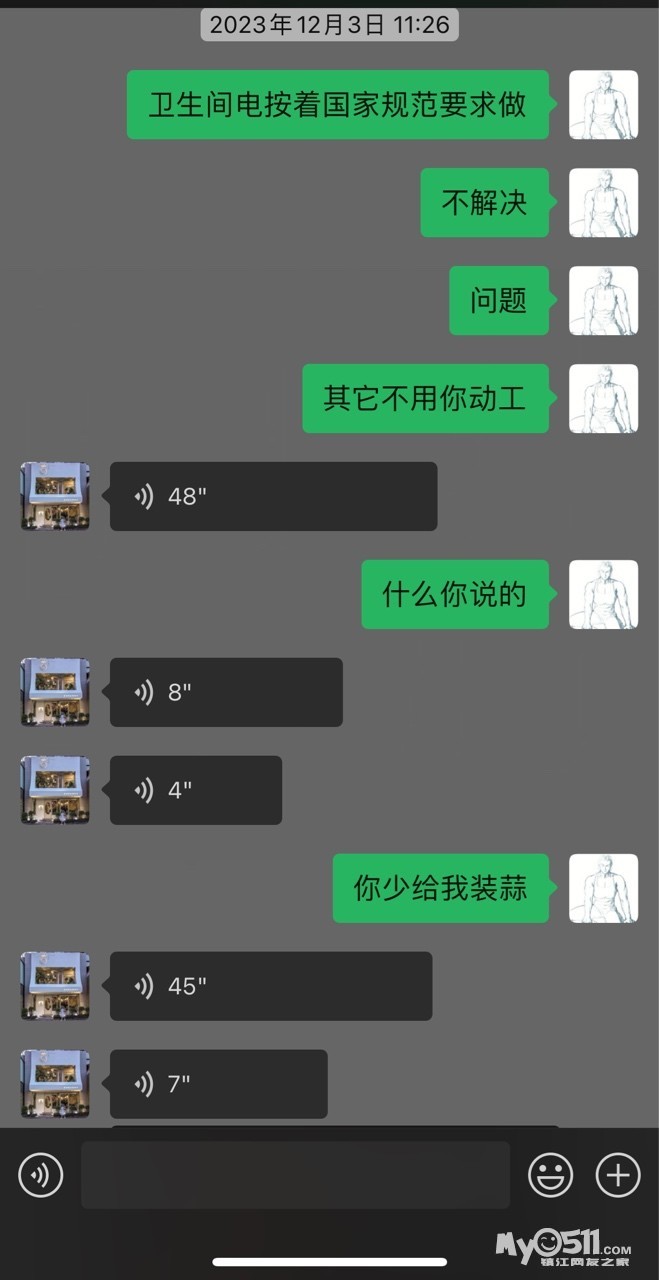Open the emoji picker
The height and width of the screenshot is (1280, 659).
coord(550,1175)
